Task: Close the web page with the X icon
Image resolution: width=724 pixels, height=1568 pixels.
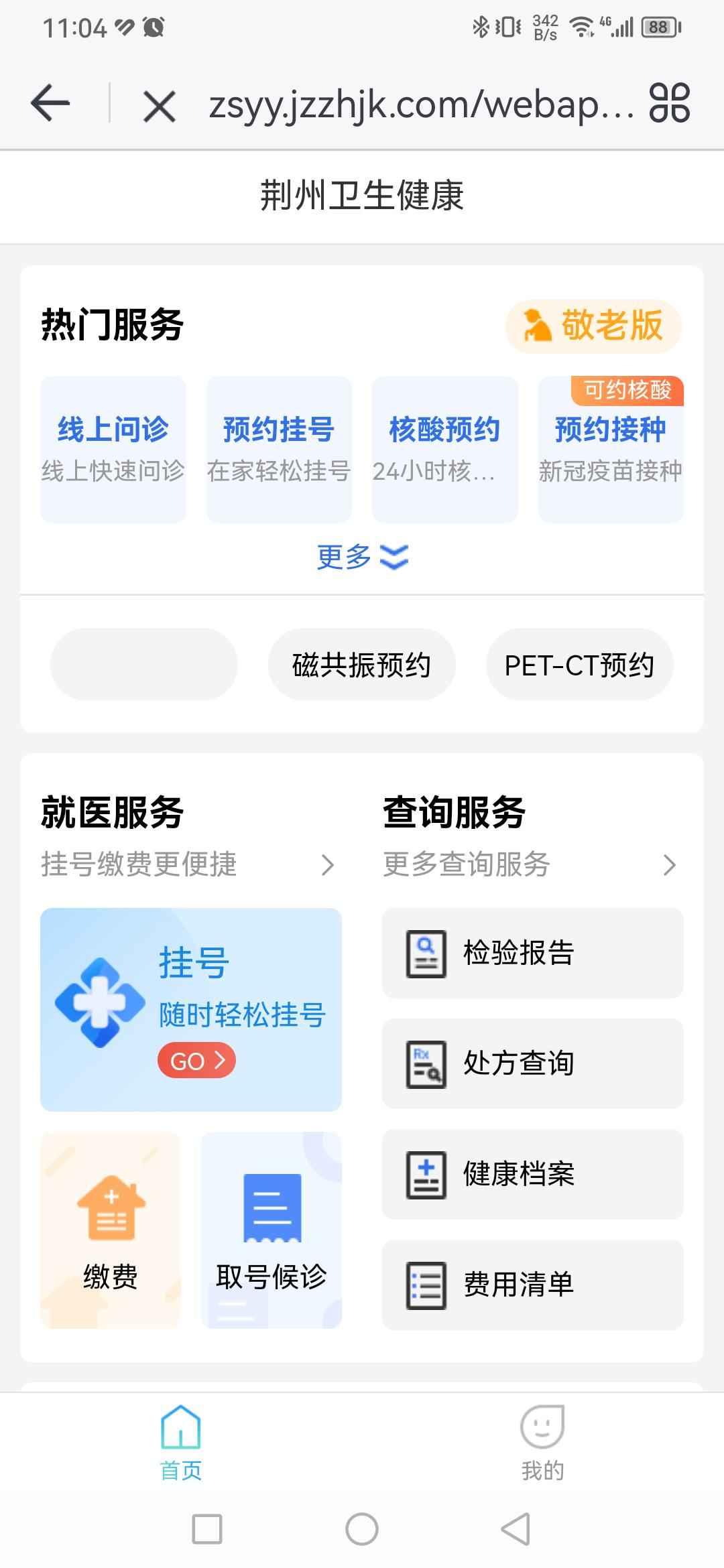Action: pyautogui.click(x=159, y=107)
